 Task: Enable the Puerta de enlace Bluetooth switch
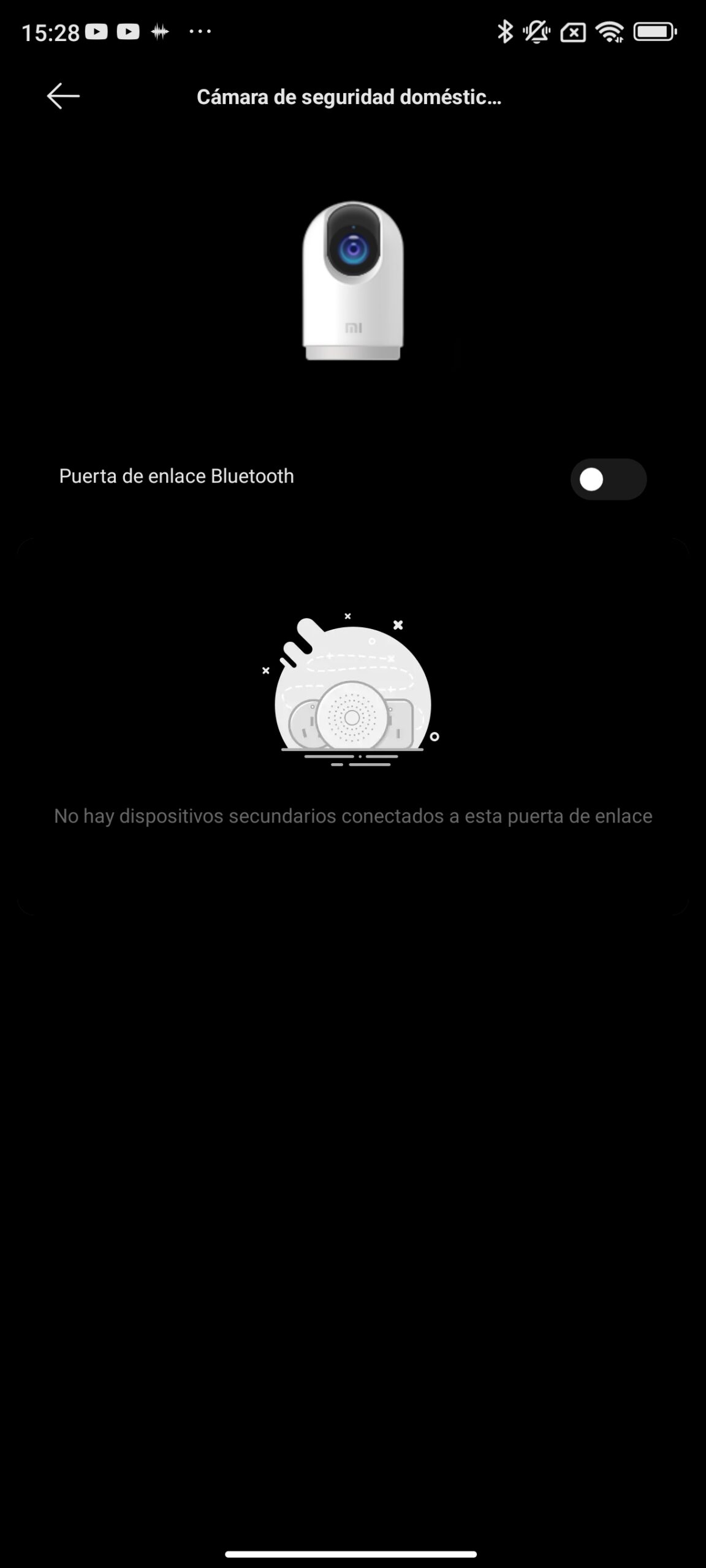pyautogui.click(x=608, y=480)
